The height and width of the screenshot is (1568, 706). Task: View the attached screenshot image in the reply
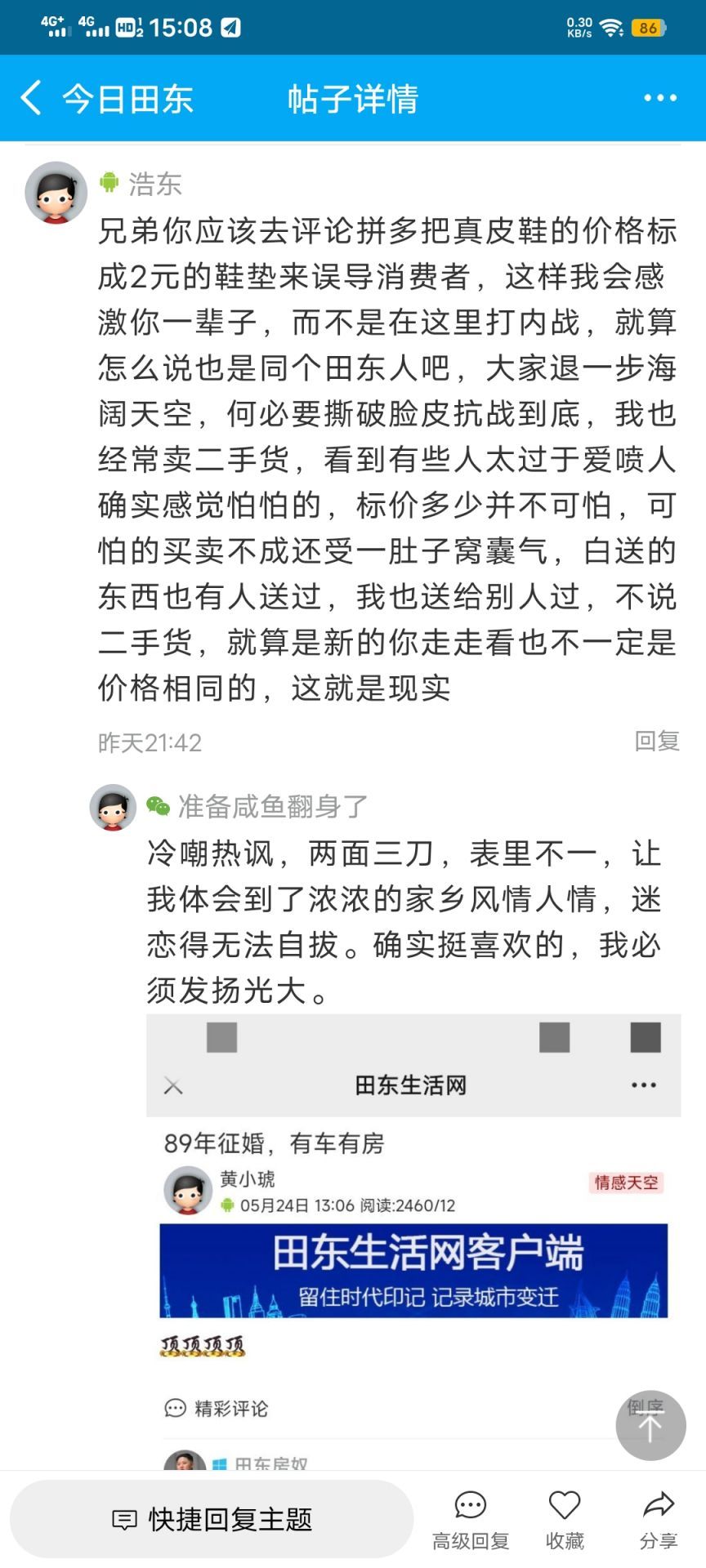(413, 1241)
